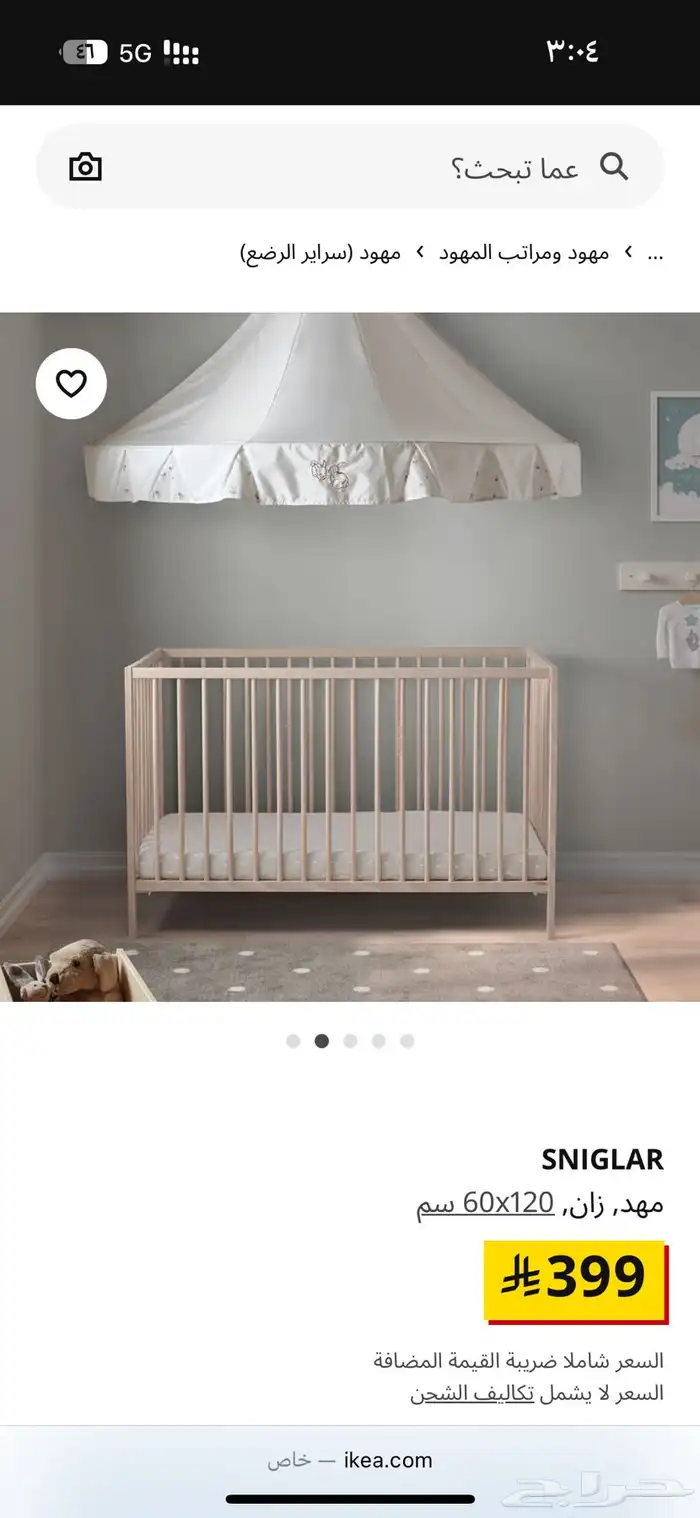The image size is (700, 1518).
Task: Open the underlined size link "60x120 سم"
Action: tap(485, 1204)
